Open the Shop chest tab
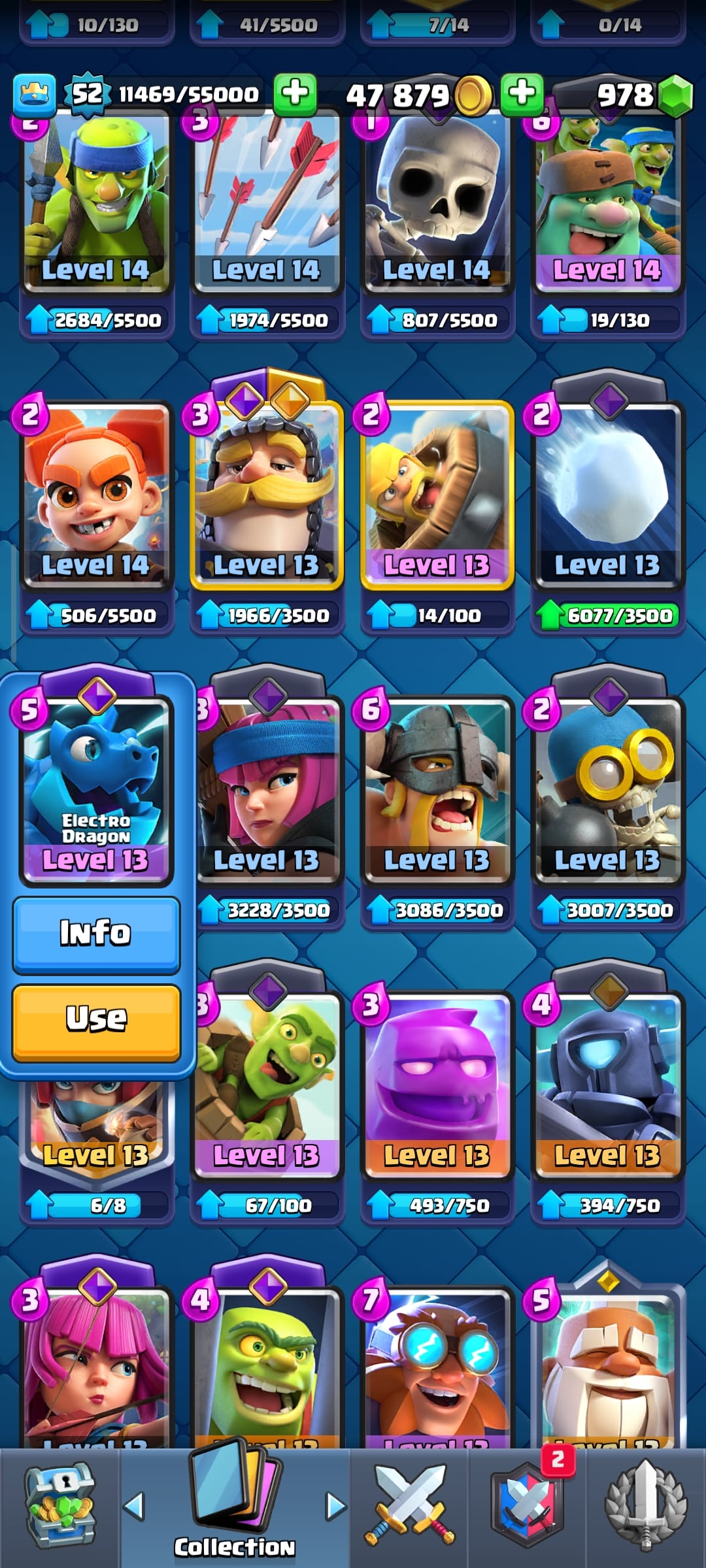Screen dimensions: 706x1568 60,1506
